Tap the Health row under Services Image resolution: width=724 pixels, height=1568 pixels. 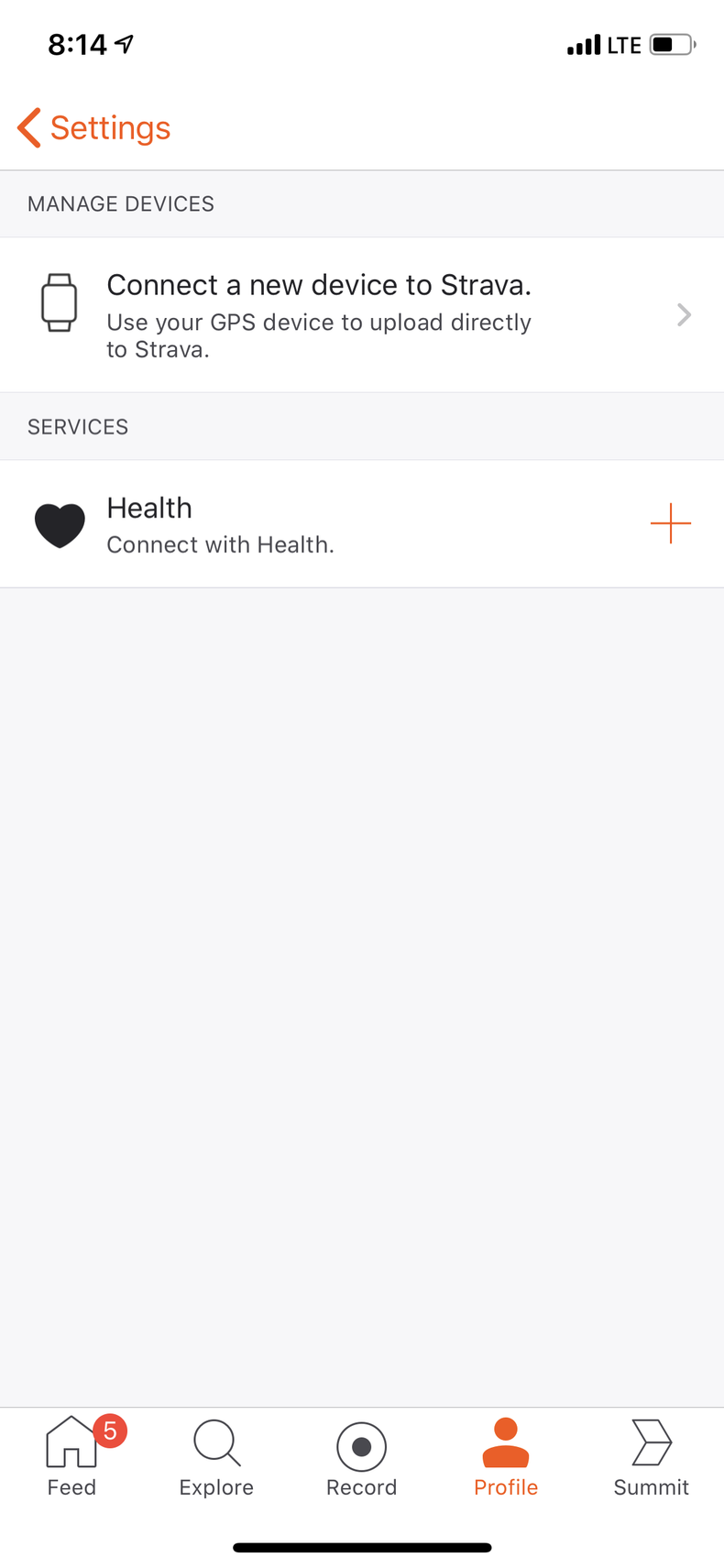pos(275,523)
